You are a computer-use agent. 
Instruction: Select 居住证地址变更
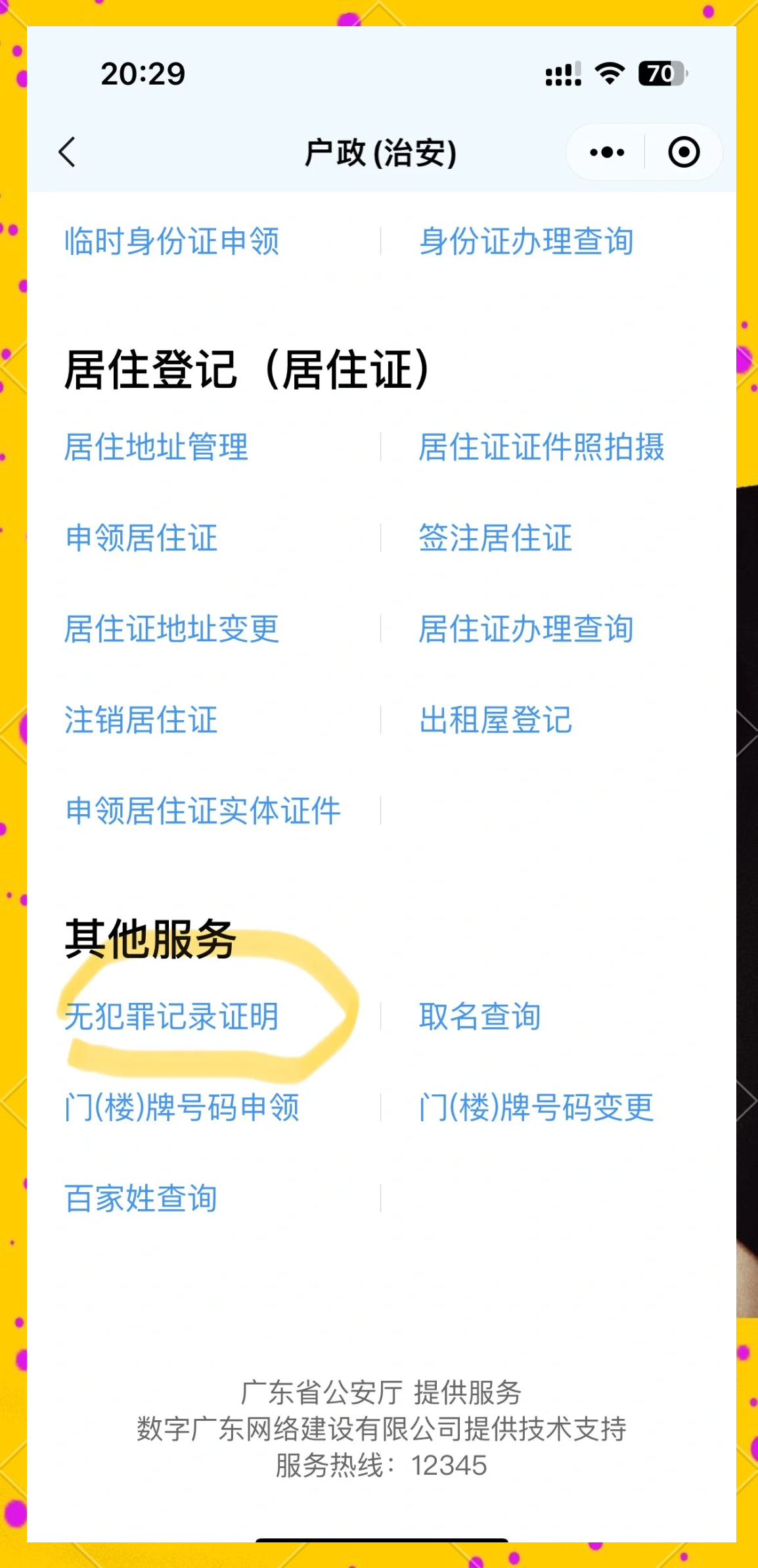pyautogui.click(x=172, y=629)
